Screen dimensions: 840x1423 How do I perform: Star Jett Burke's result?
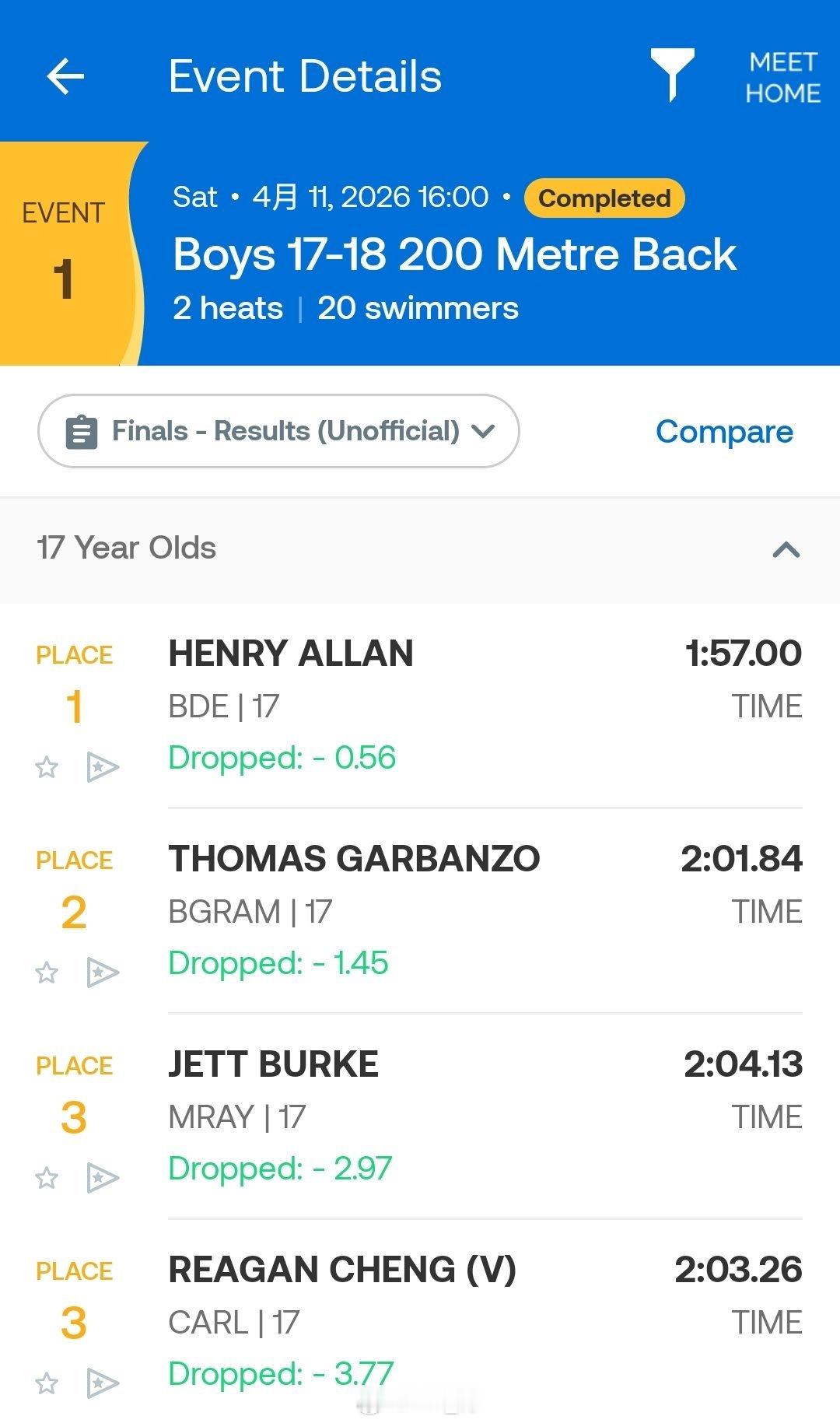point(46,1176)
